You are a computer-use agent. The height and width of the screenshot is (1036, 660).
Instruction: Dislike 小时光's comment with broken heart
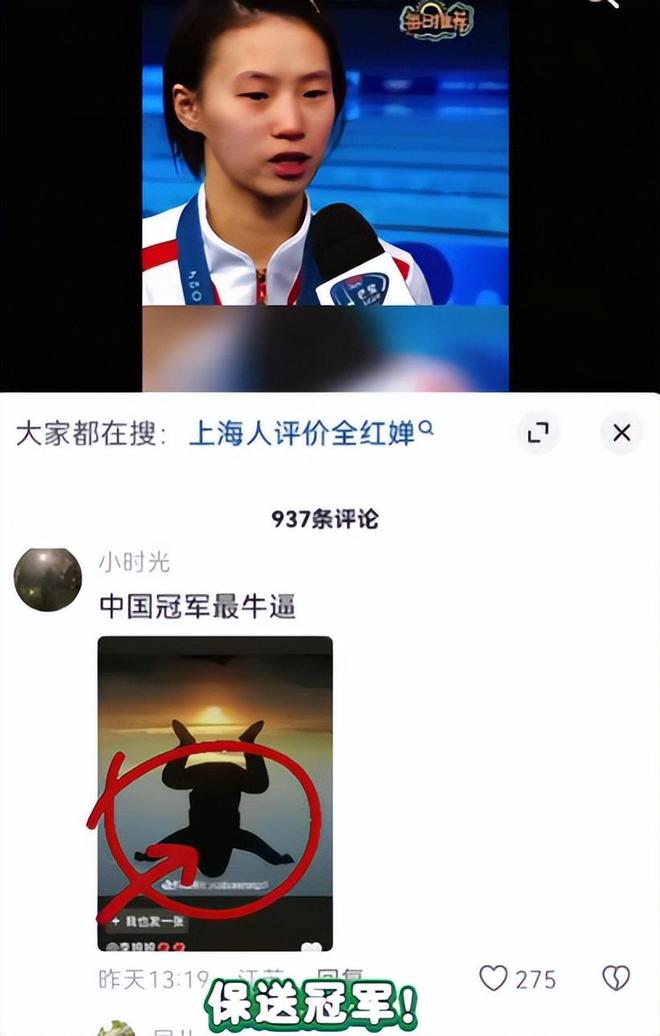coord(616,978)
